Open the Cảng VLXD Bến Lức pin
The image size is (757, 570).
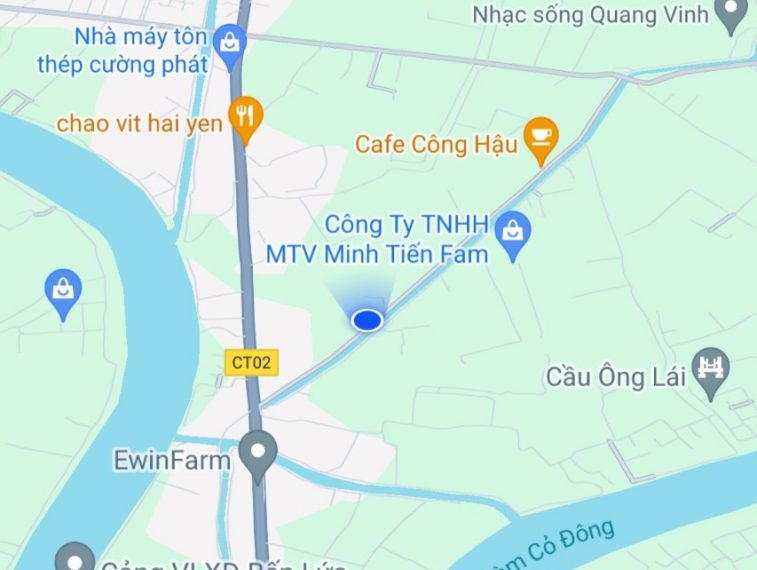pyautogui.click(x=75, y=558)
